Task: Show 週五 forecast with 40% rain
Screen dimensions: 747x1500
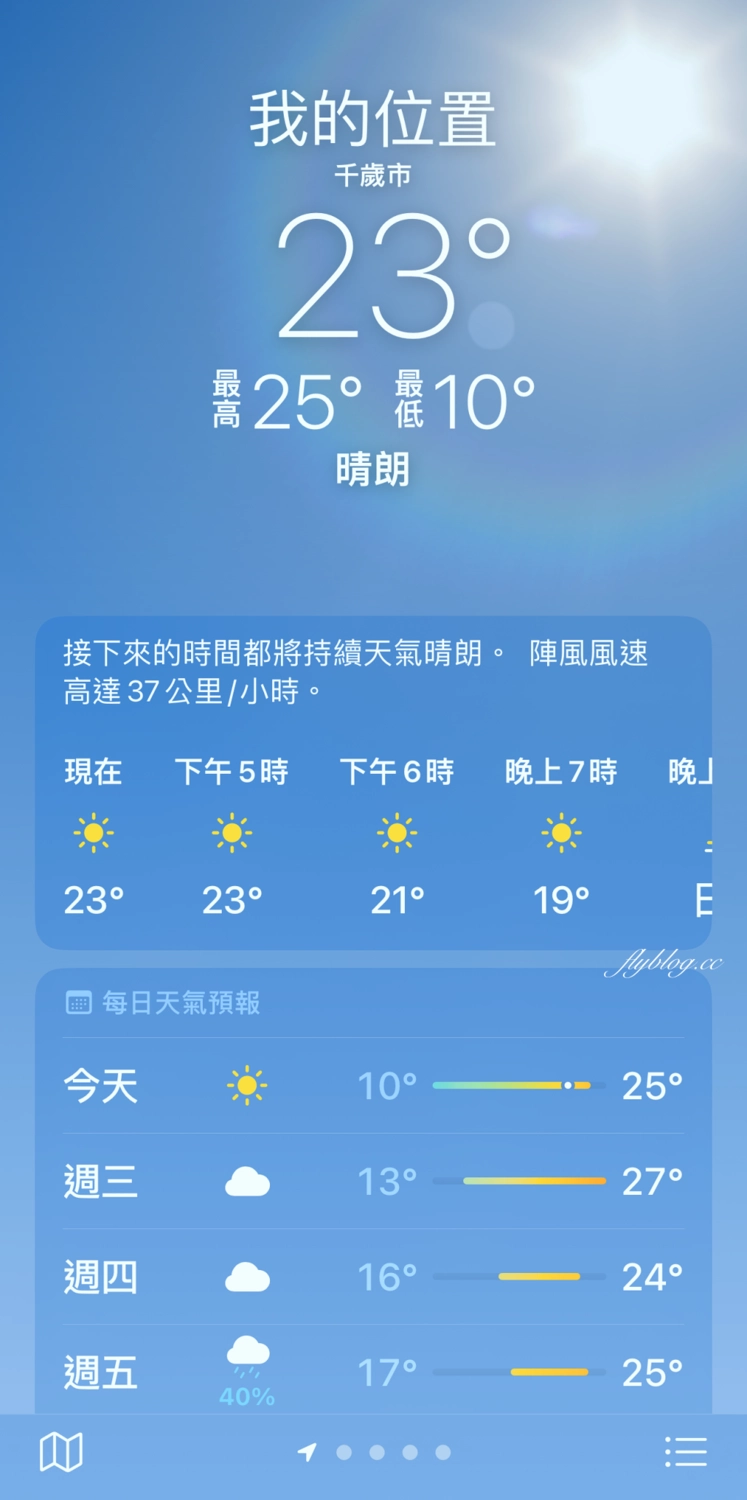Action: (x=373, y=1372)
